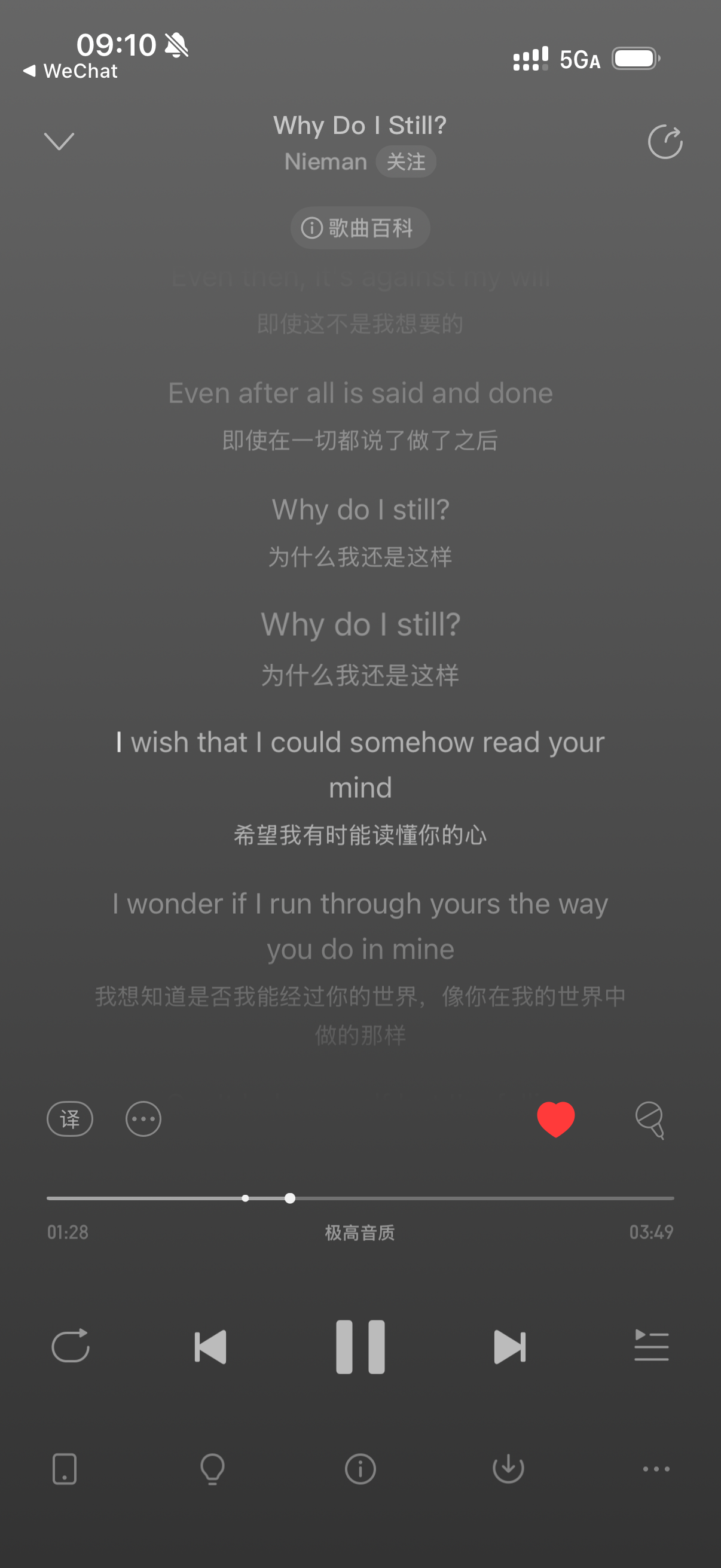Open the sing-along microphone icon
This screenshot has width=721, height=1568.
pyautogui.click(x=650, y=1120)
